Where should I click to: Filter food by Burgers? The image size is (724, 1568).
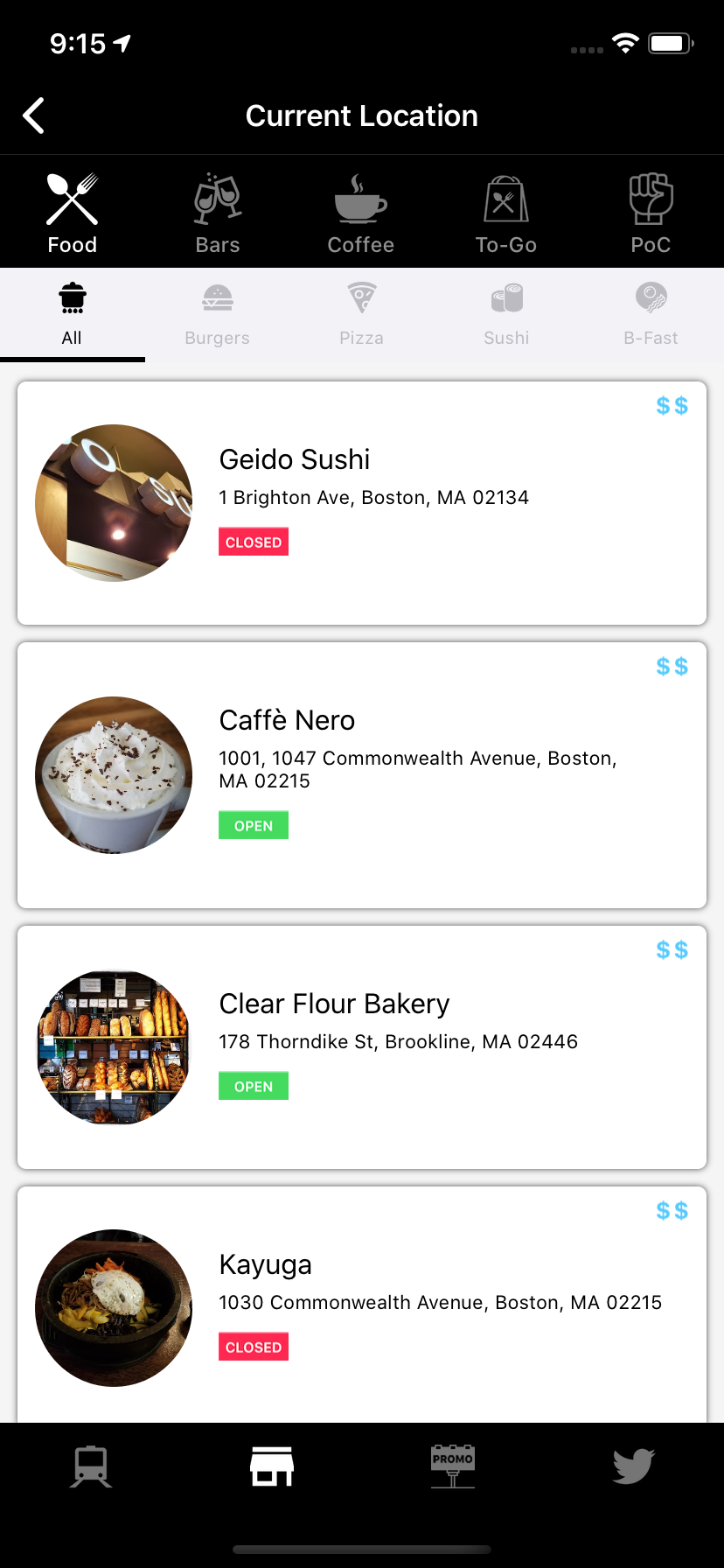pos(218,314)
